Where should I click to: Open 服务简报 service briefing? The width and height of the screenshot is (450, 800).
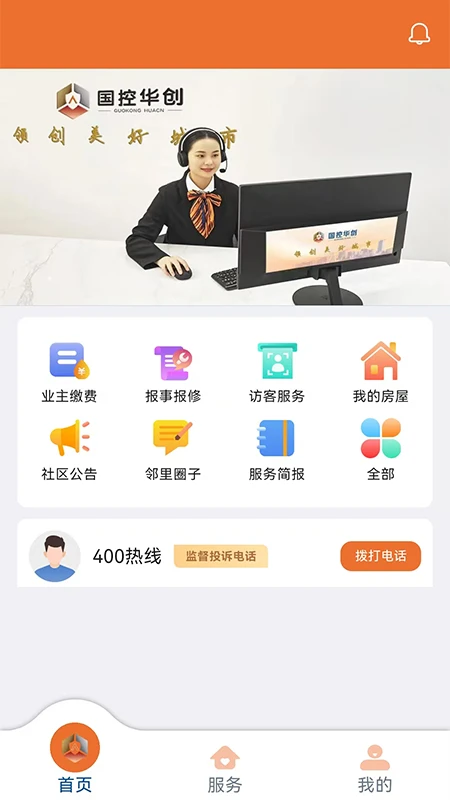[277, 450]
